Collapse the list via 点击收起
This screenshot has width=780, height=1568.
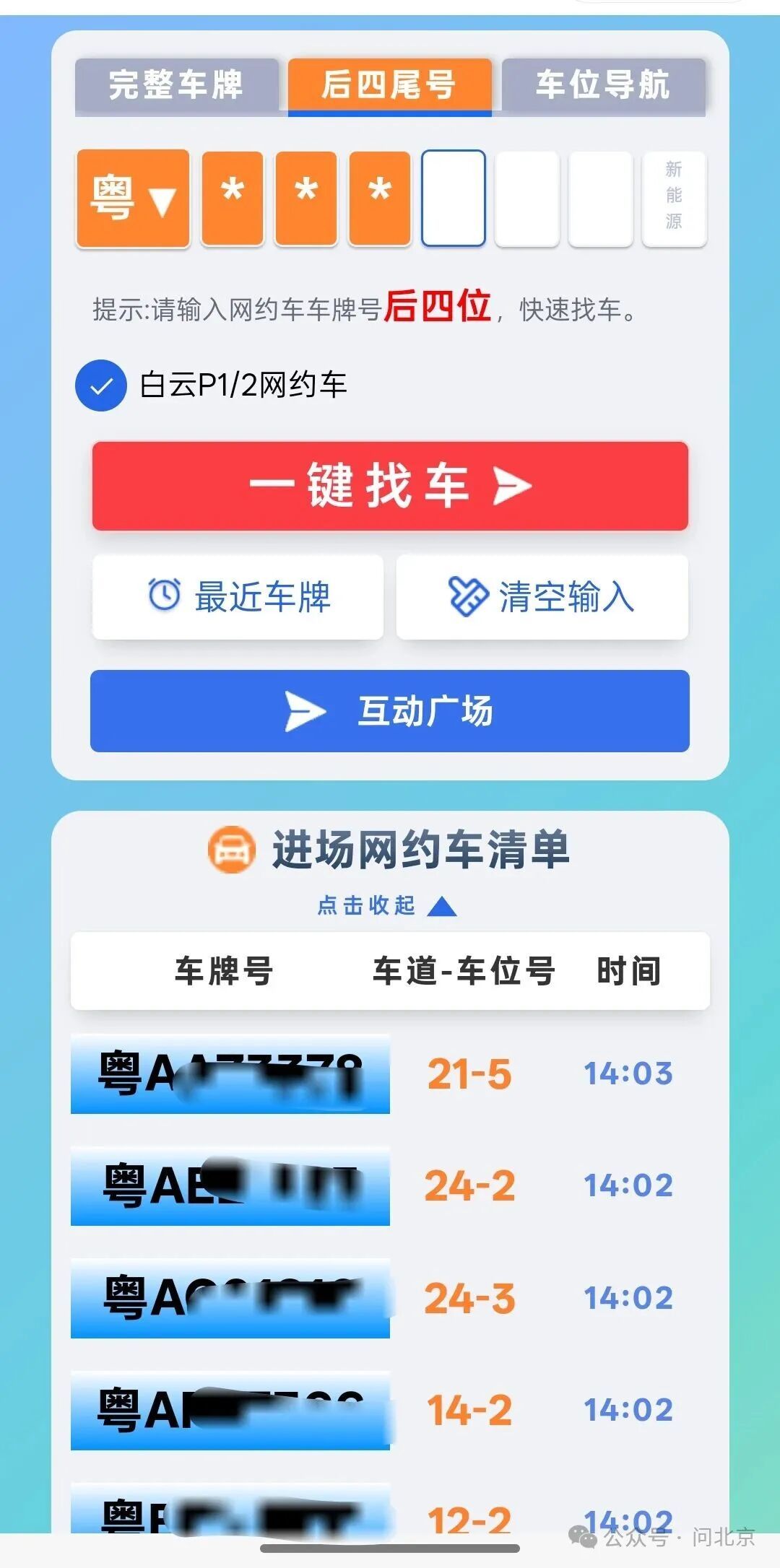[386, 905]
